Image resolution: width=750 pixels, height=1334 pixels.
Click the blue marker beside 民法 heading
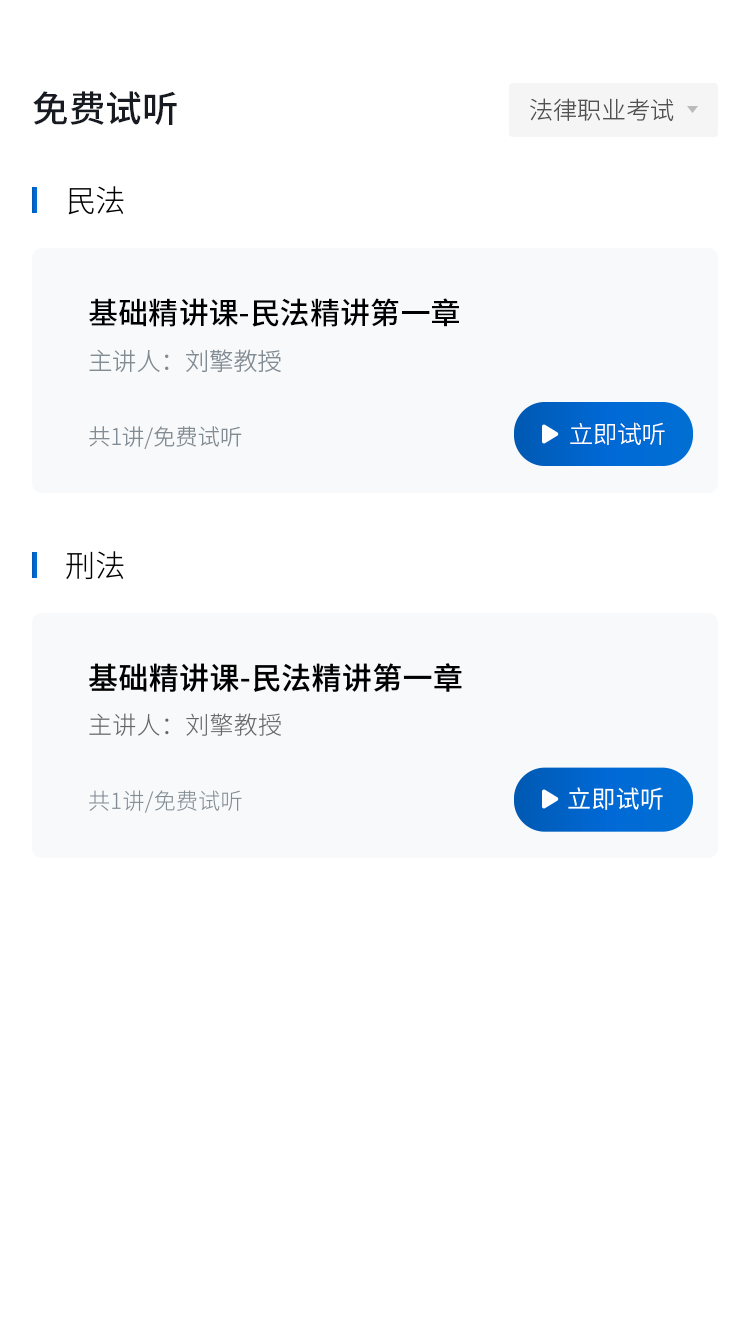(36, 201)
